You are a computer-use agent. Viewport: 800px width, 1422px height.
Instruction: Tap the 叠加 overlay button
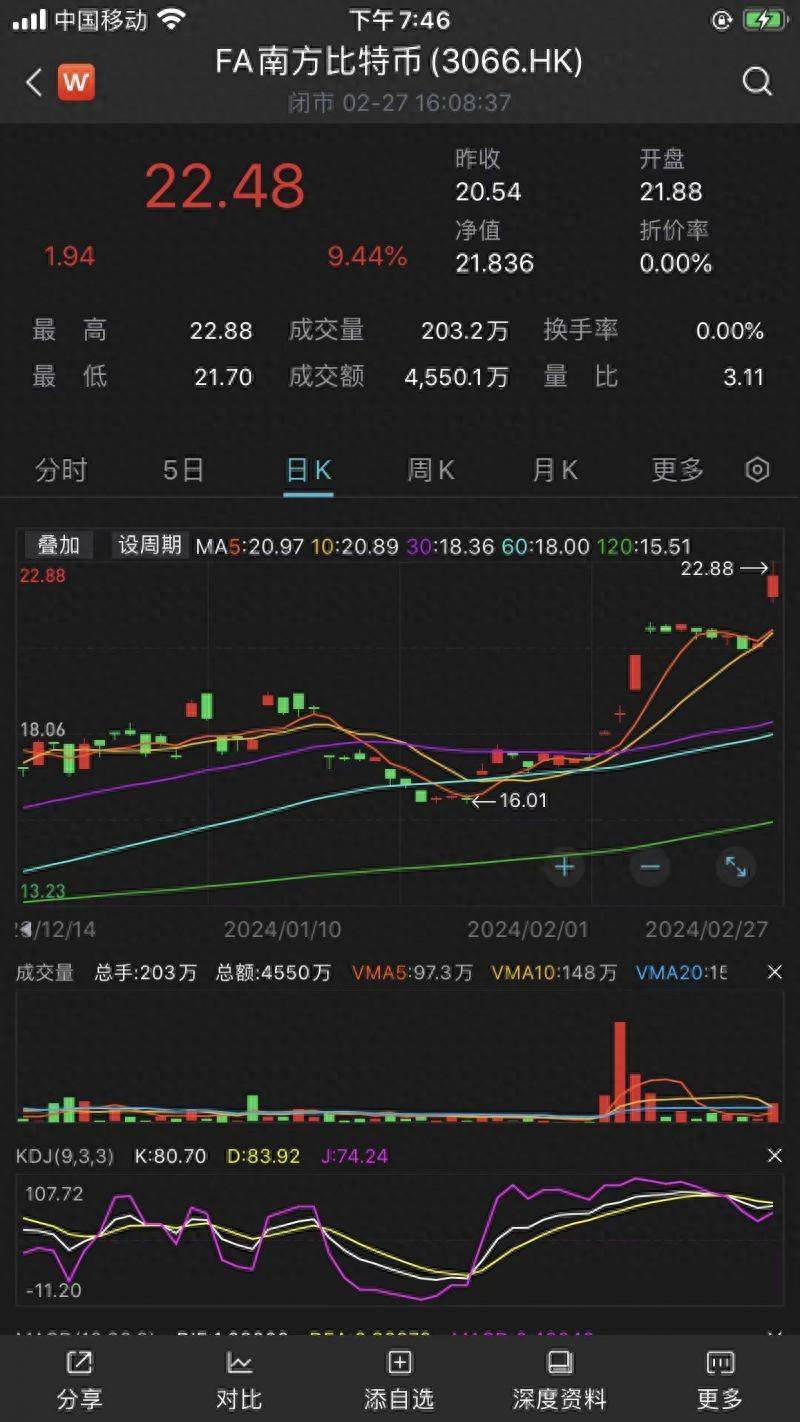click(x=59, y=545)
